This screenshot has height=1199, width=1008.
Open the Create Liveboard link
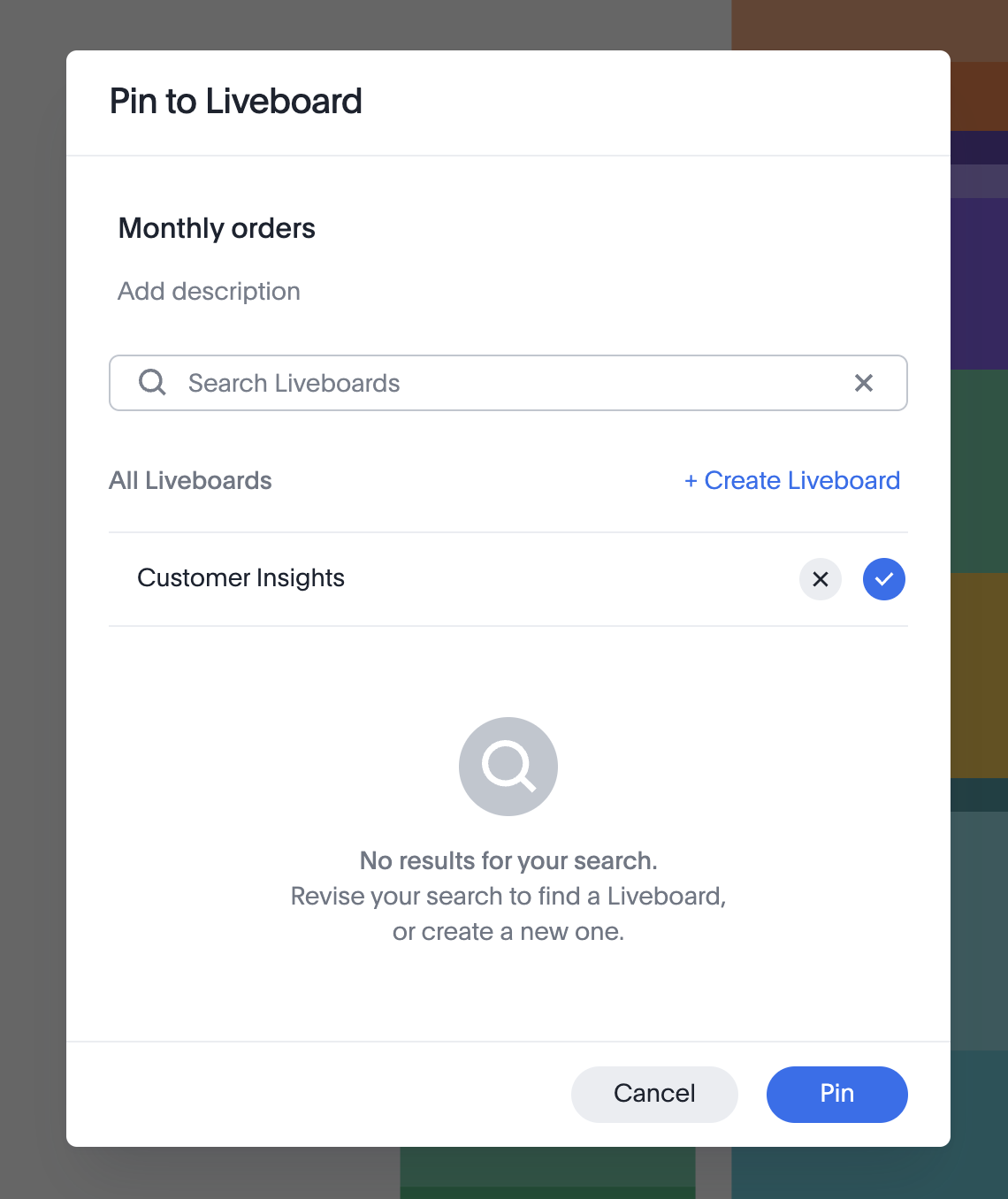point(792,480)
